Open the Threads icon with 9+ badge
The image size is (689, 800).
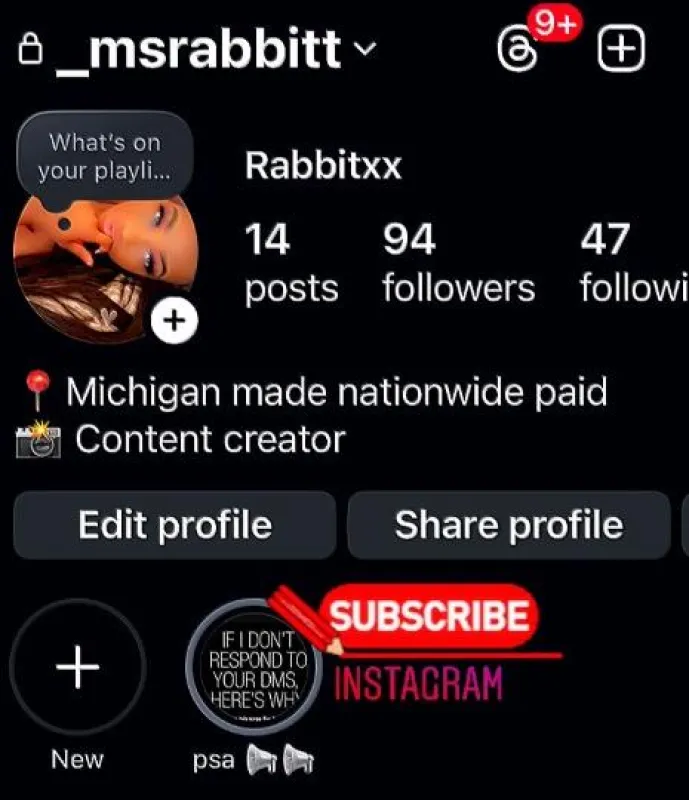coord(520,49)
